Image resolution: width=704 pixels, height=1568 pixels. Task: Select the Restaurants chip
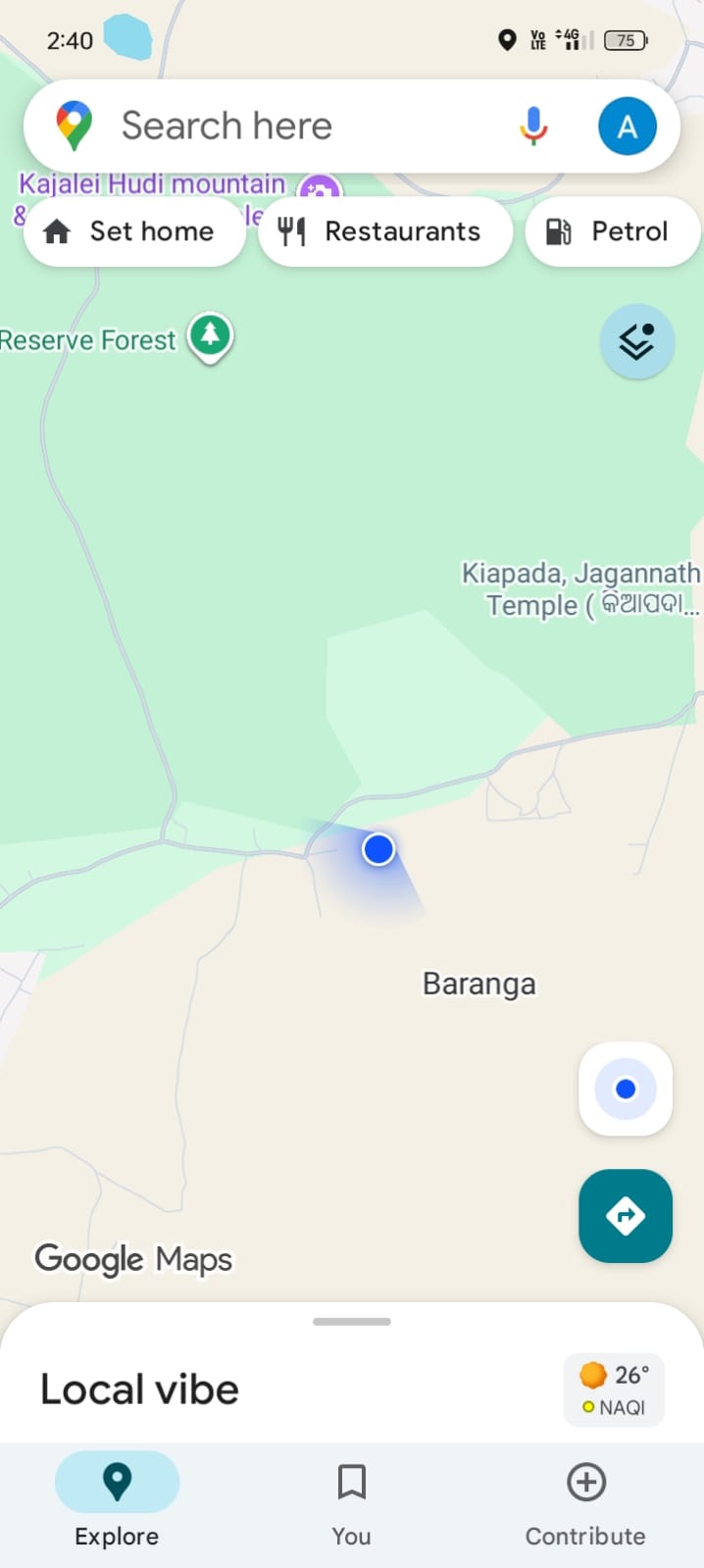point(384,231)
